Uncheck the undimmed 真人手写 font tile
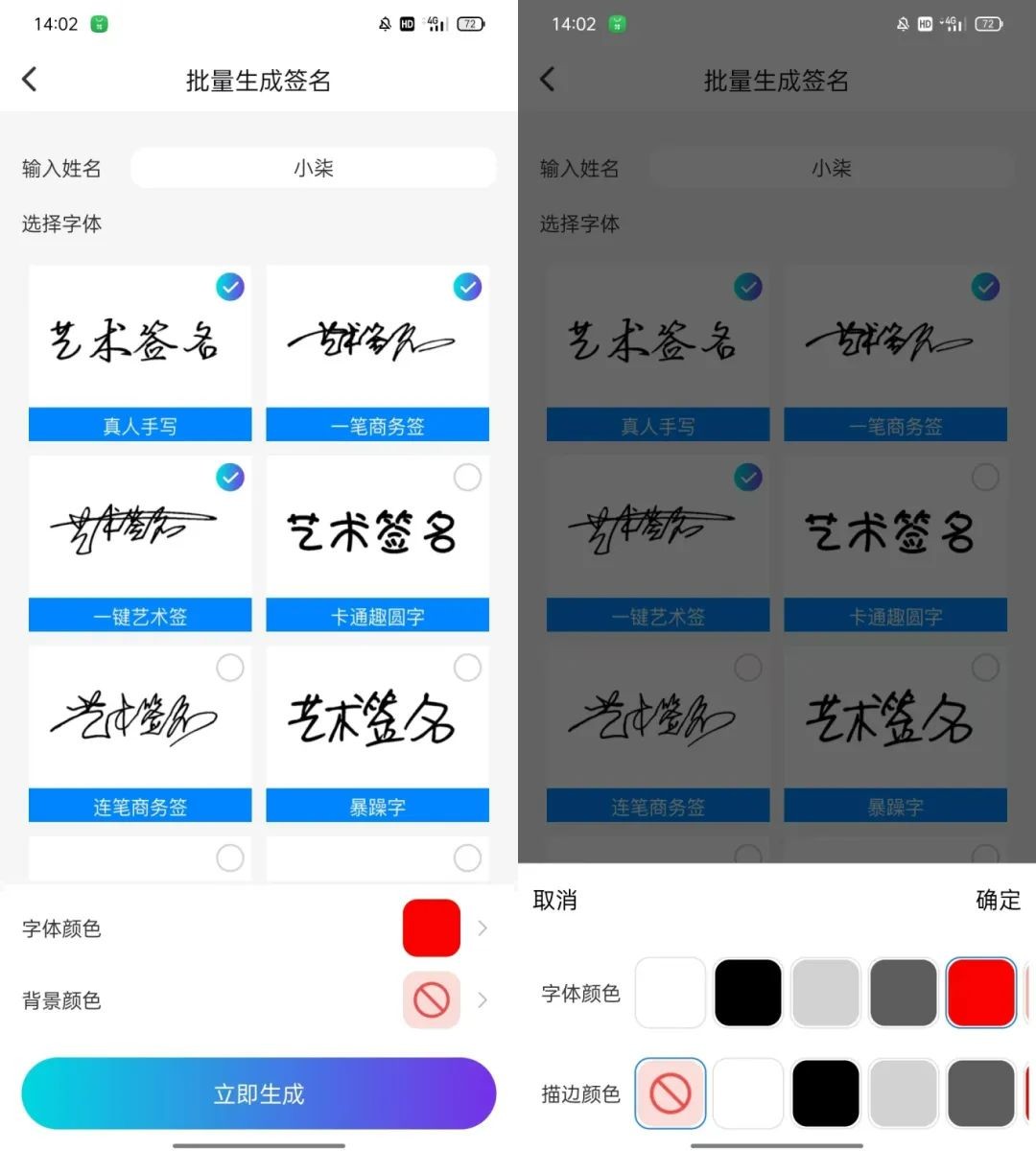Image resolution: width=1036 pixels, height=1151 pixels. click(230, 287)
